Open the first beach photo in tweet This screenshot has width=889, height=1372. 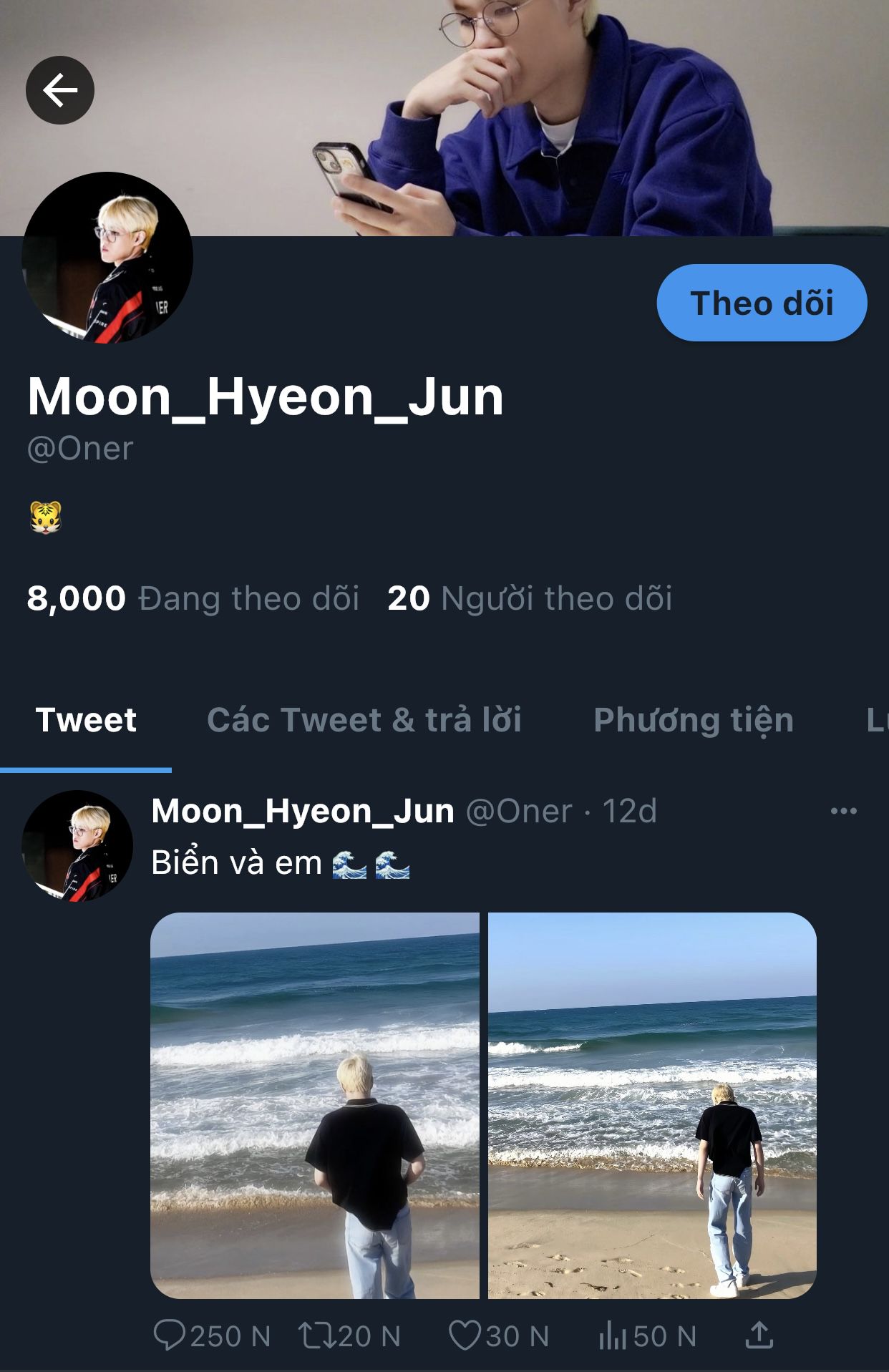[x=315, y=1105]
